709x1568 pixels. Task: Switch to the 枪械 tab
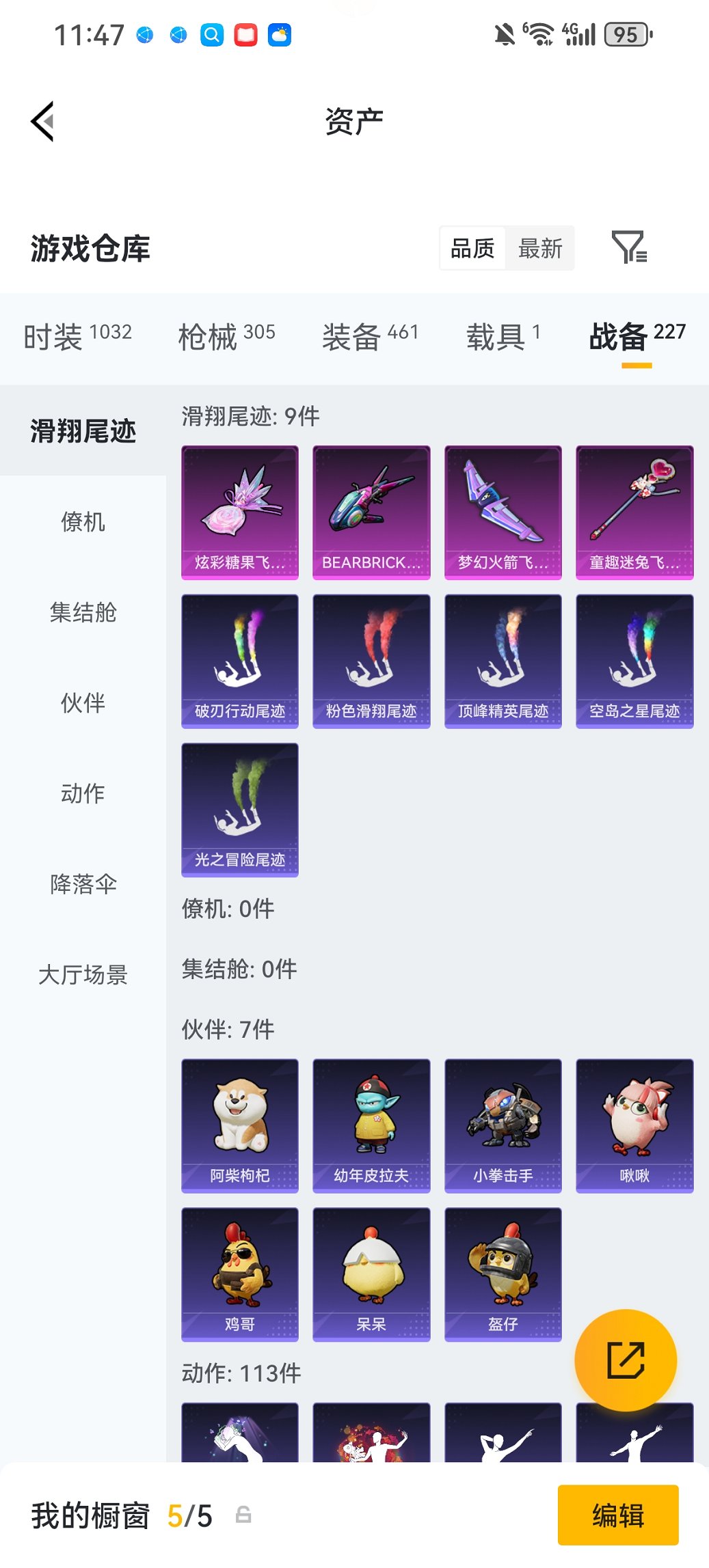pyautogui.click(x=226, y=336)
